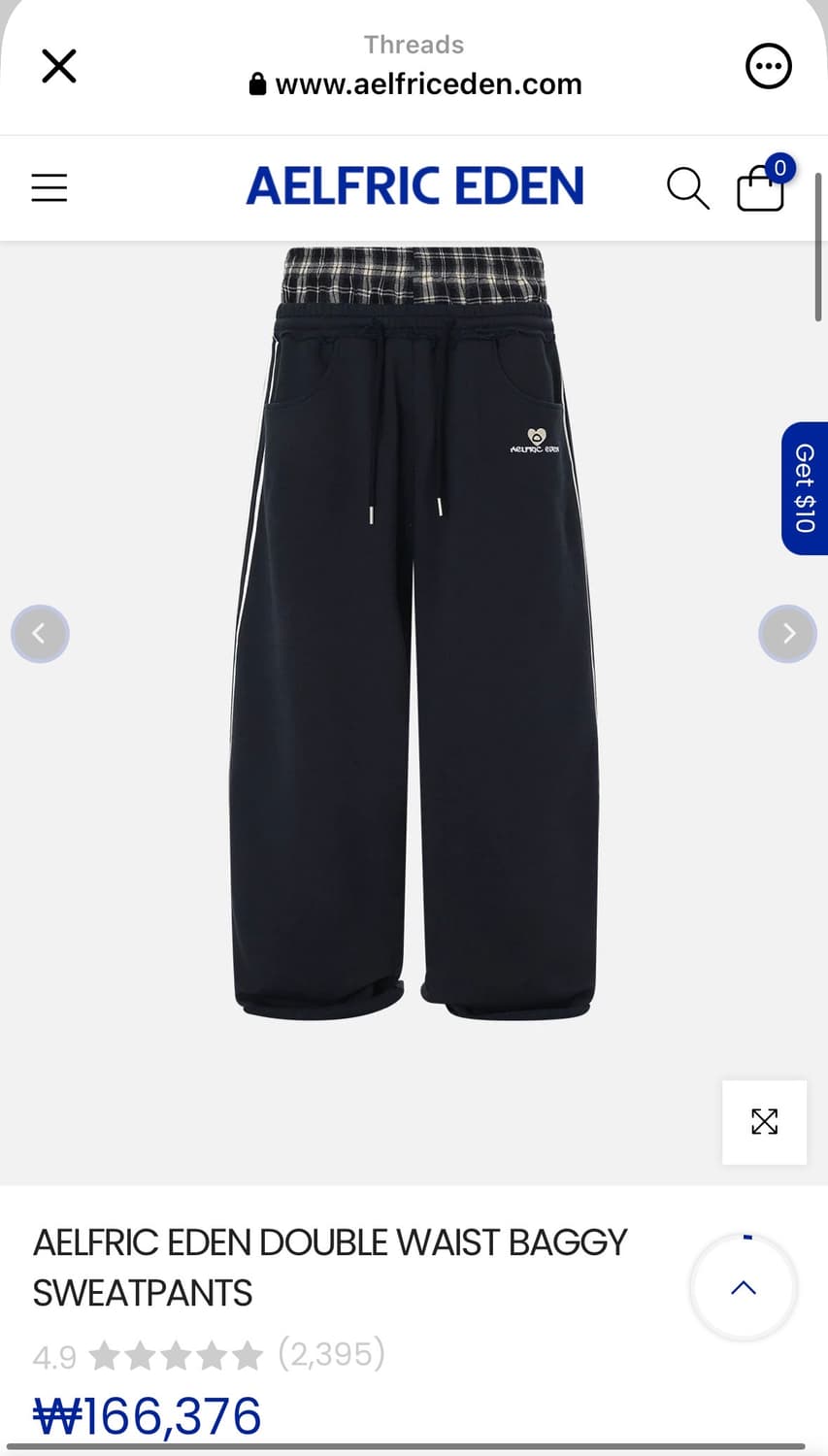Open the browser's more options menu
Image resolution: width=828 pixels, height=1456 pixels.
tap(768, 66)
